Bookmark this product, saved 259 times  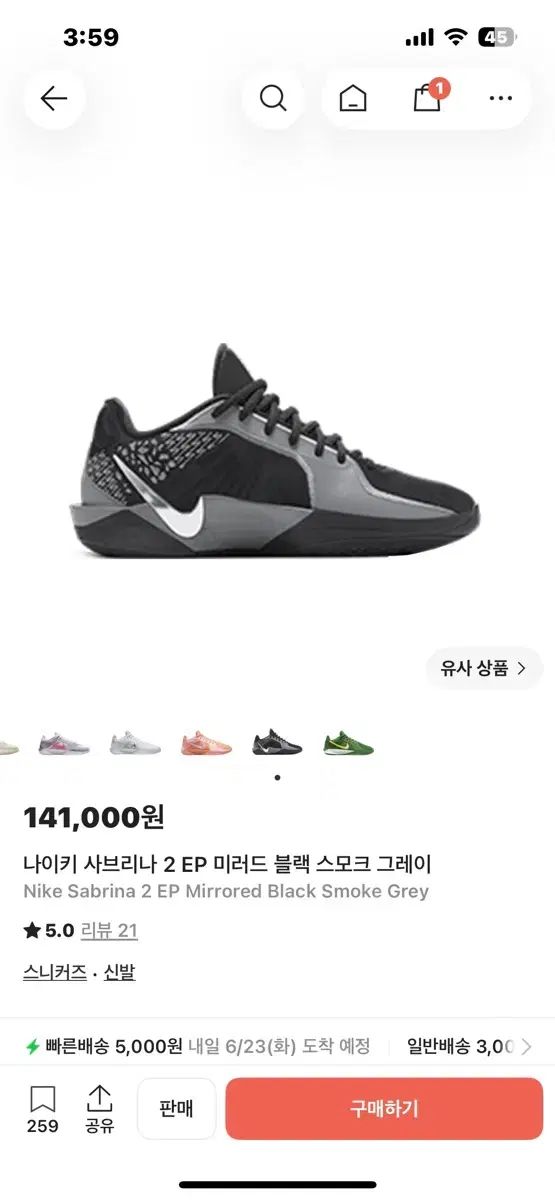tap(42, 1109)
